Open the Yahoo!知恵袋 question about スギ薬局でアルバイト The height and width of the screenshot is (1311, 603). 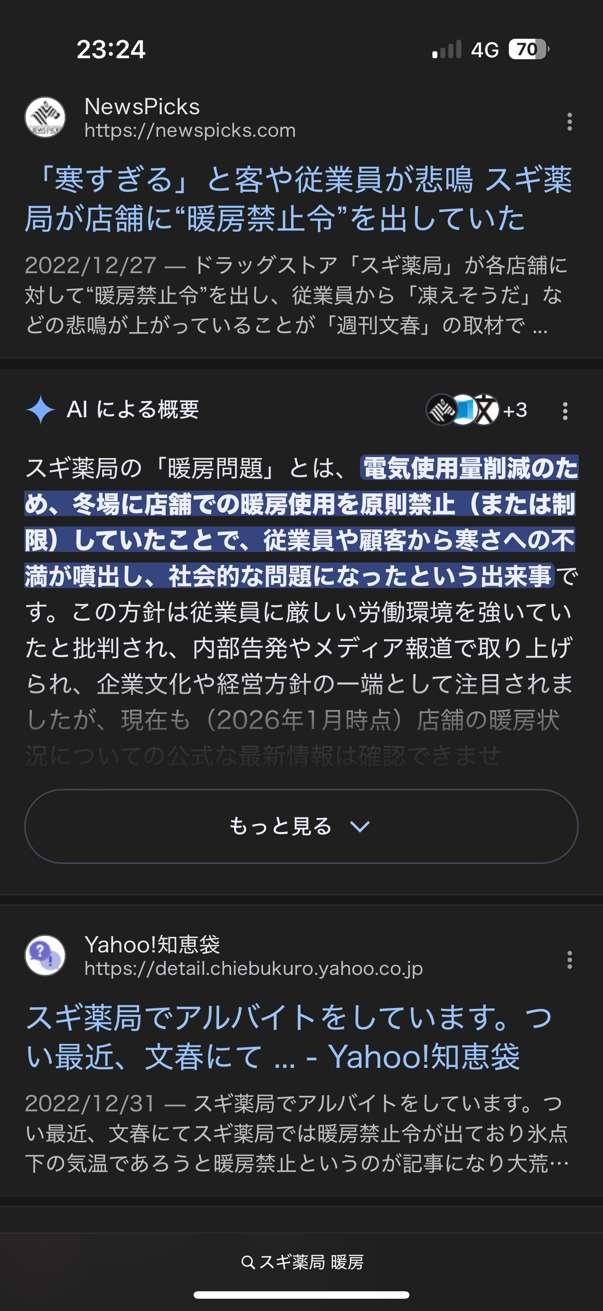coord(288,1037)
